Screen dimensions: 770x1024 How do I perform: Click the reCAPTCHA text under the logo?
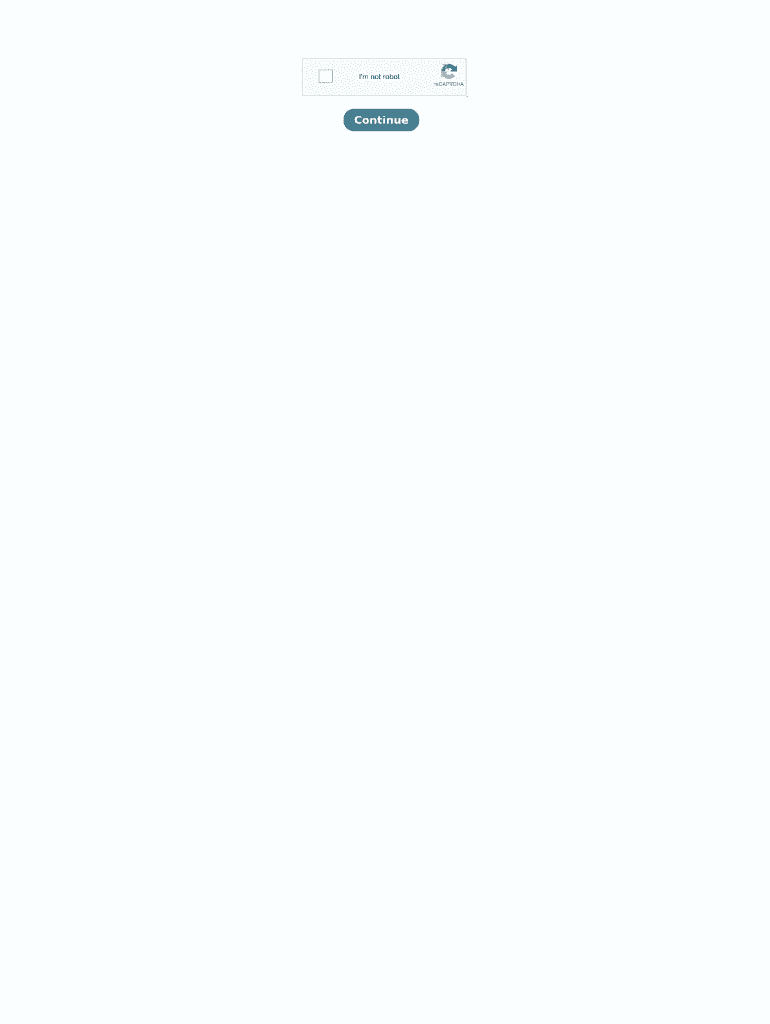[449, 84]
